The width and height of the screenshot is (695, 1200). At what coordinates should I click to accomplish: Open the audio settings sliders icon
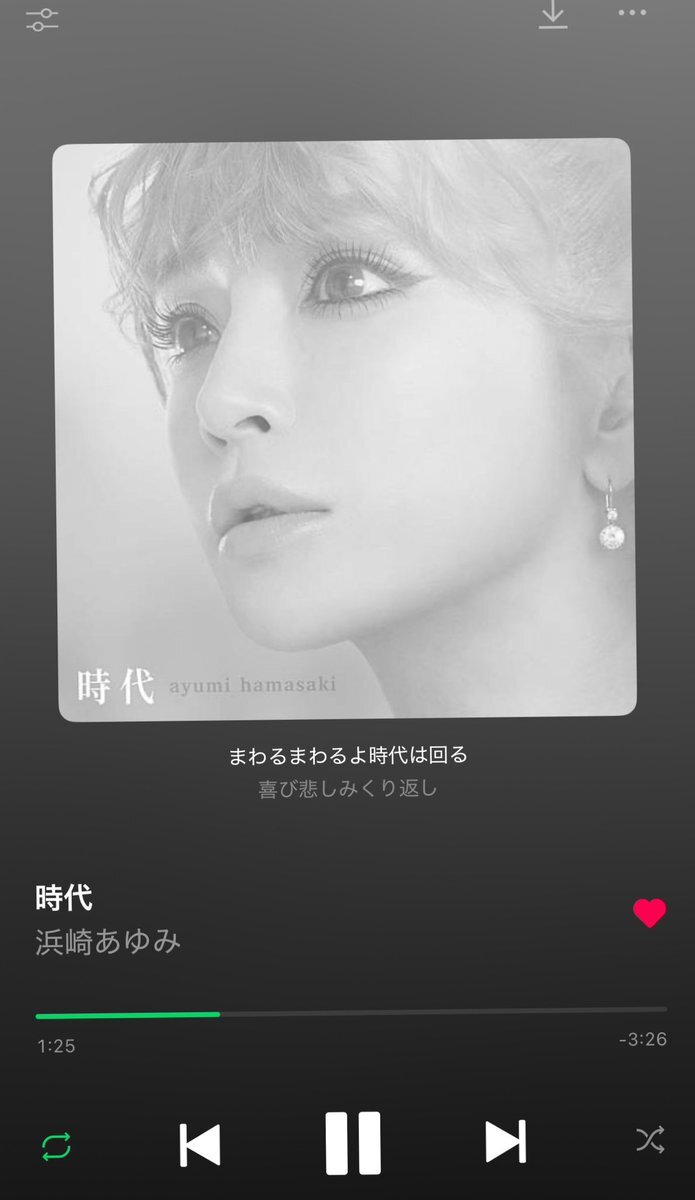click(x=42, y=19)
